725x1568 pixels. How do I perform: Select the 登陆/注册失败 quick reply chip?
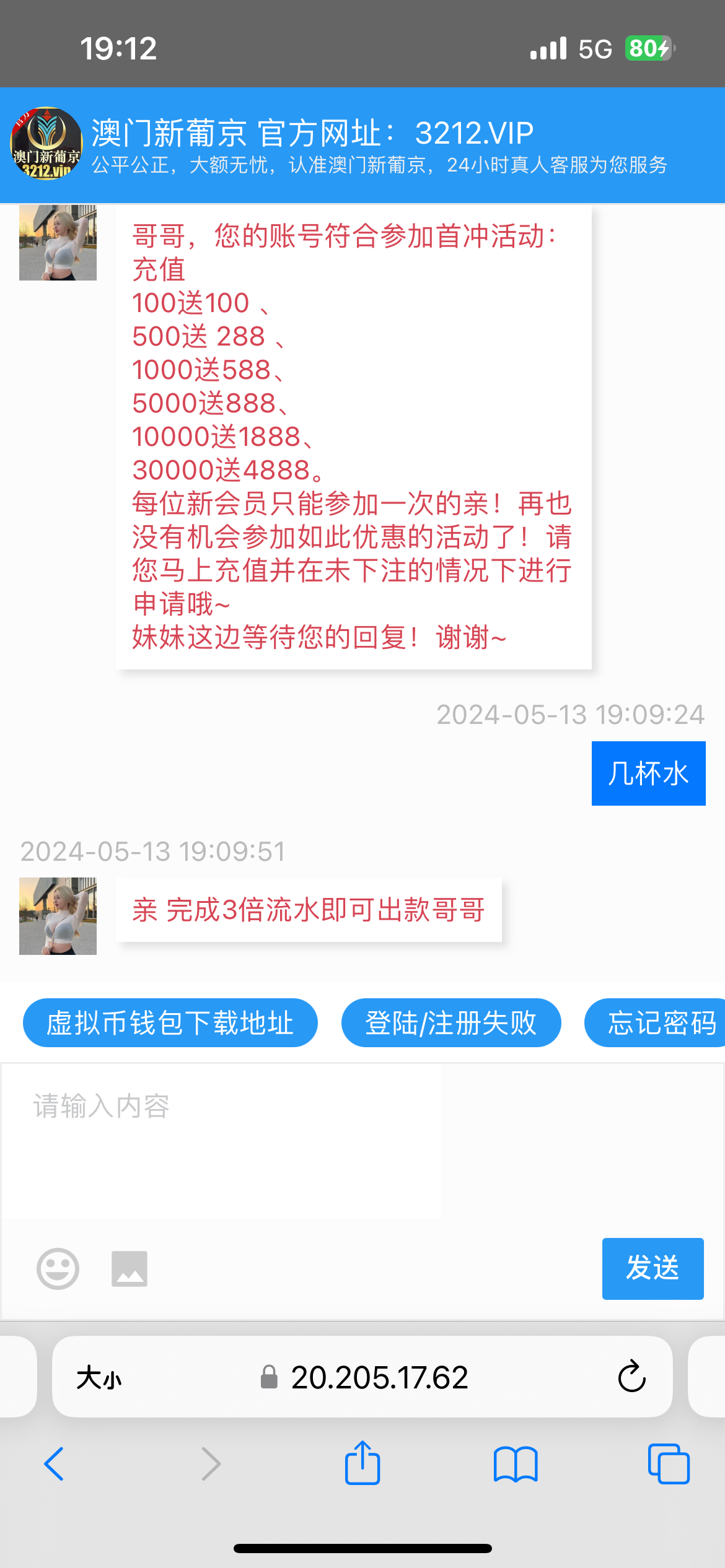click(x=450, y=1022)
